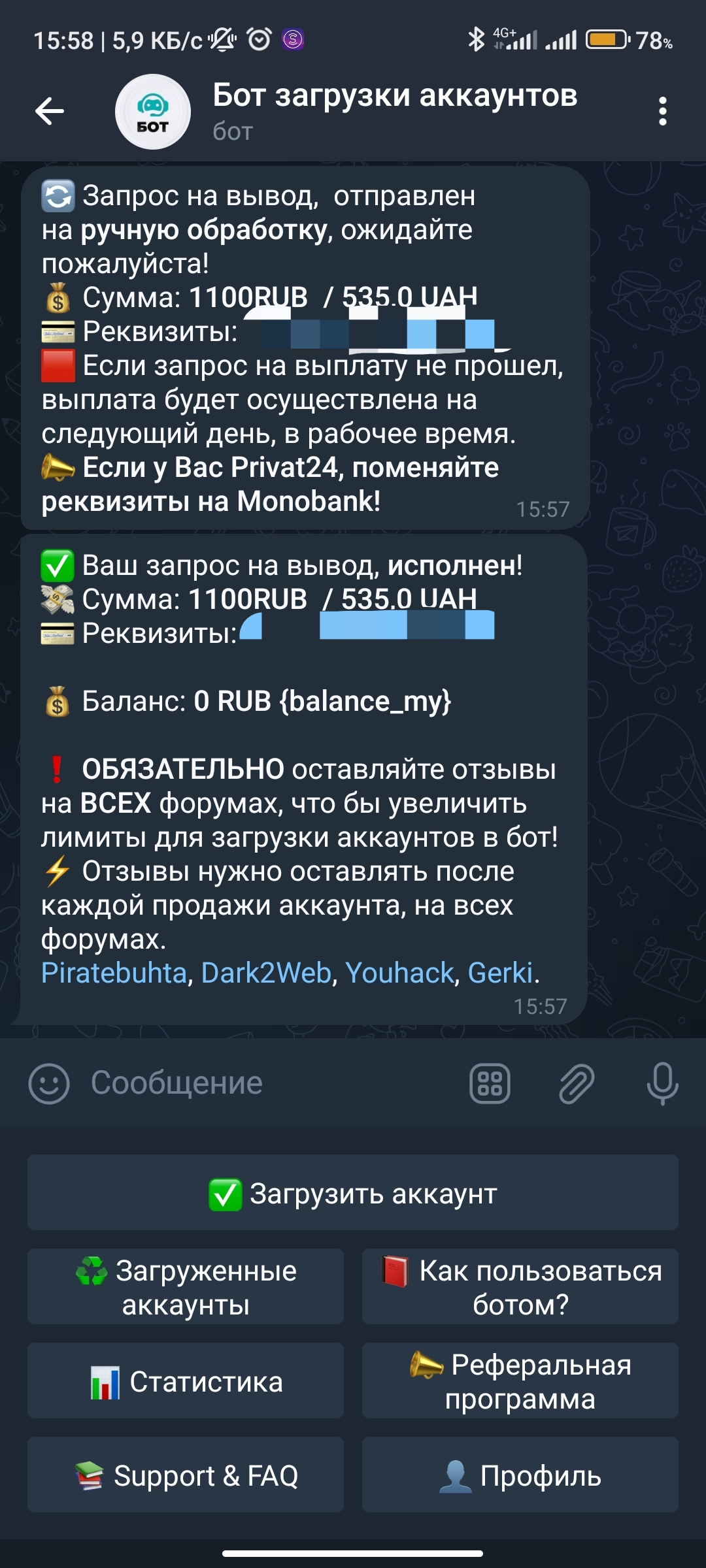
Task: Attach a file with the paperclip
Action: [577, 1083]
